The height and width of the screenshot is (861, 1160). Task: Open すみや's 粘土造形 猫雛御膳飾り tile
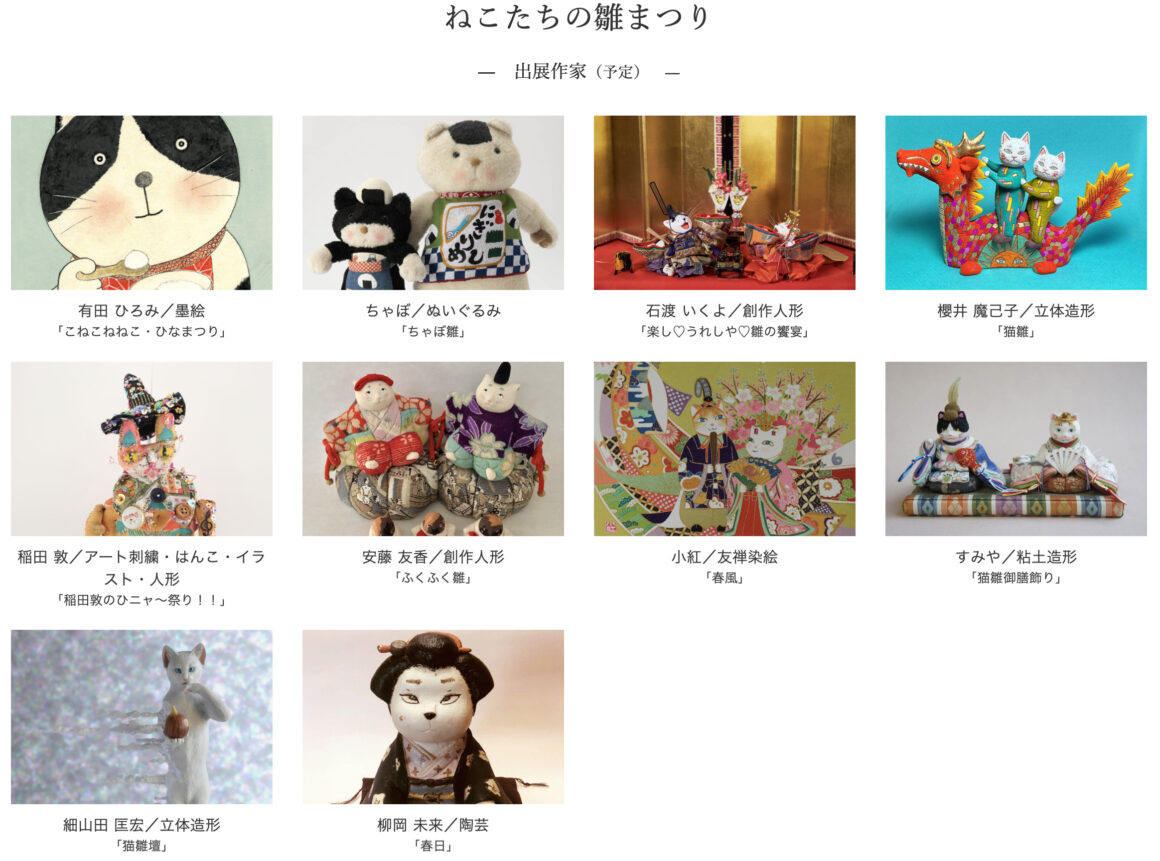tap(1015, 449)
